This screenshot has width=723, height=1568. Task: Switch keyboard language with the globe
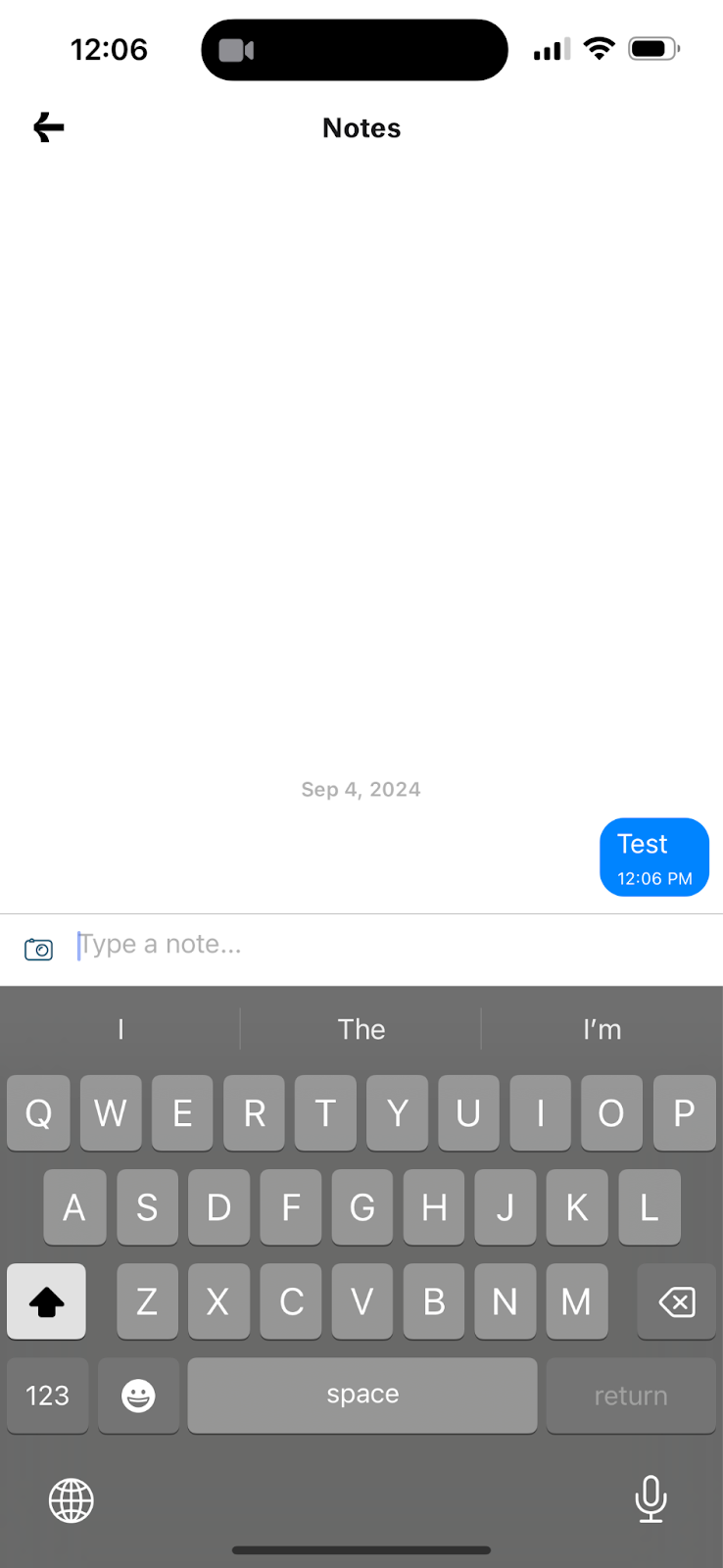pyautogui.click(x=72, y=1500)
